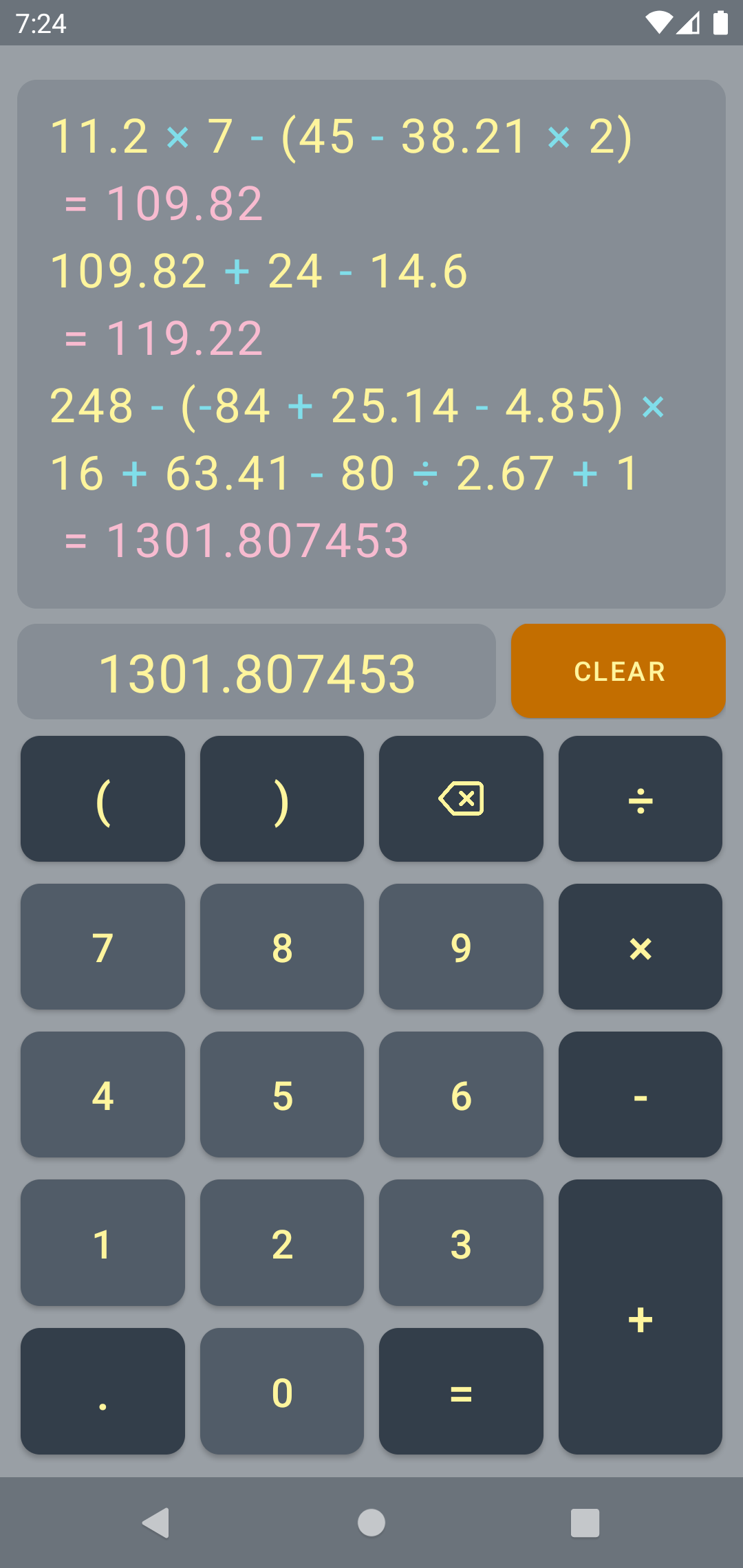743x1568 pixels.
Task: Tap the number 5 key
Action: click(x=281, y=1096)
